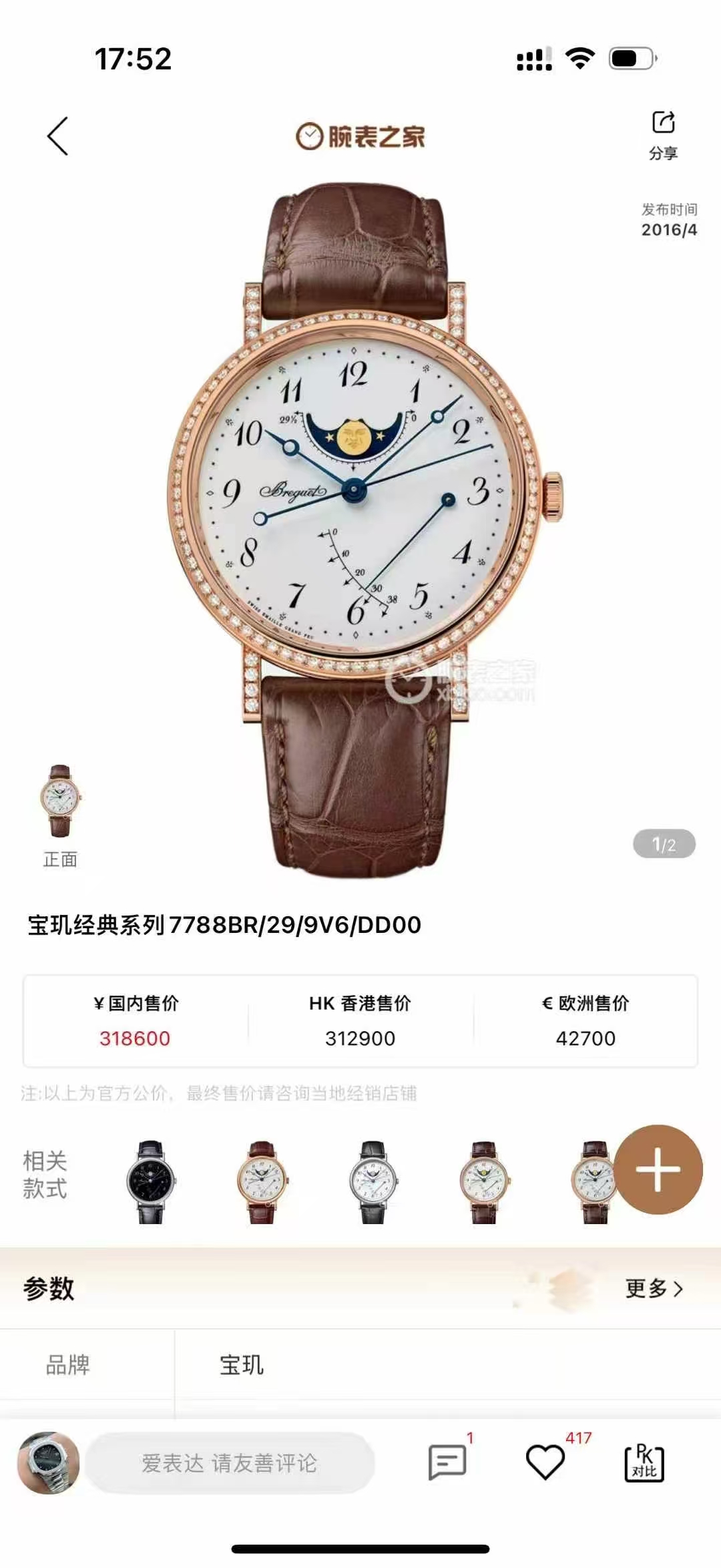Tap the comment field 请友善评论
This screenshot has height=1568, width=721.
(x=230, y=1462)
